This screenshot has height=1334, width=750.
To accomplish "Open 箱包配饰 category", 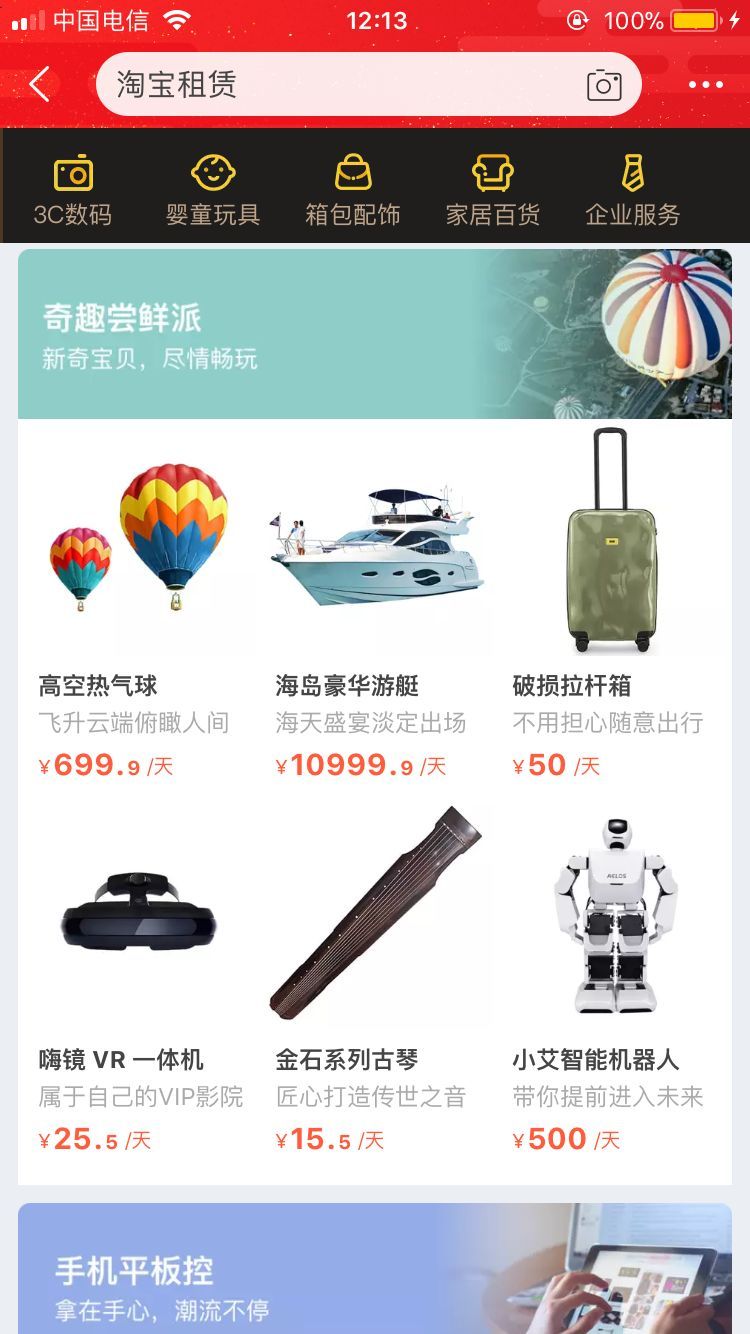I will pos(353,190).
